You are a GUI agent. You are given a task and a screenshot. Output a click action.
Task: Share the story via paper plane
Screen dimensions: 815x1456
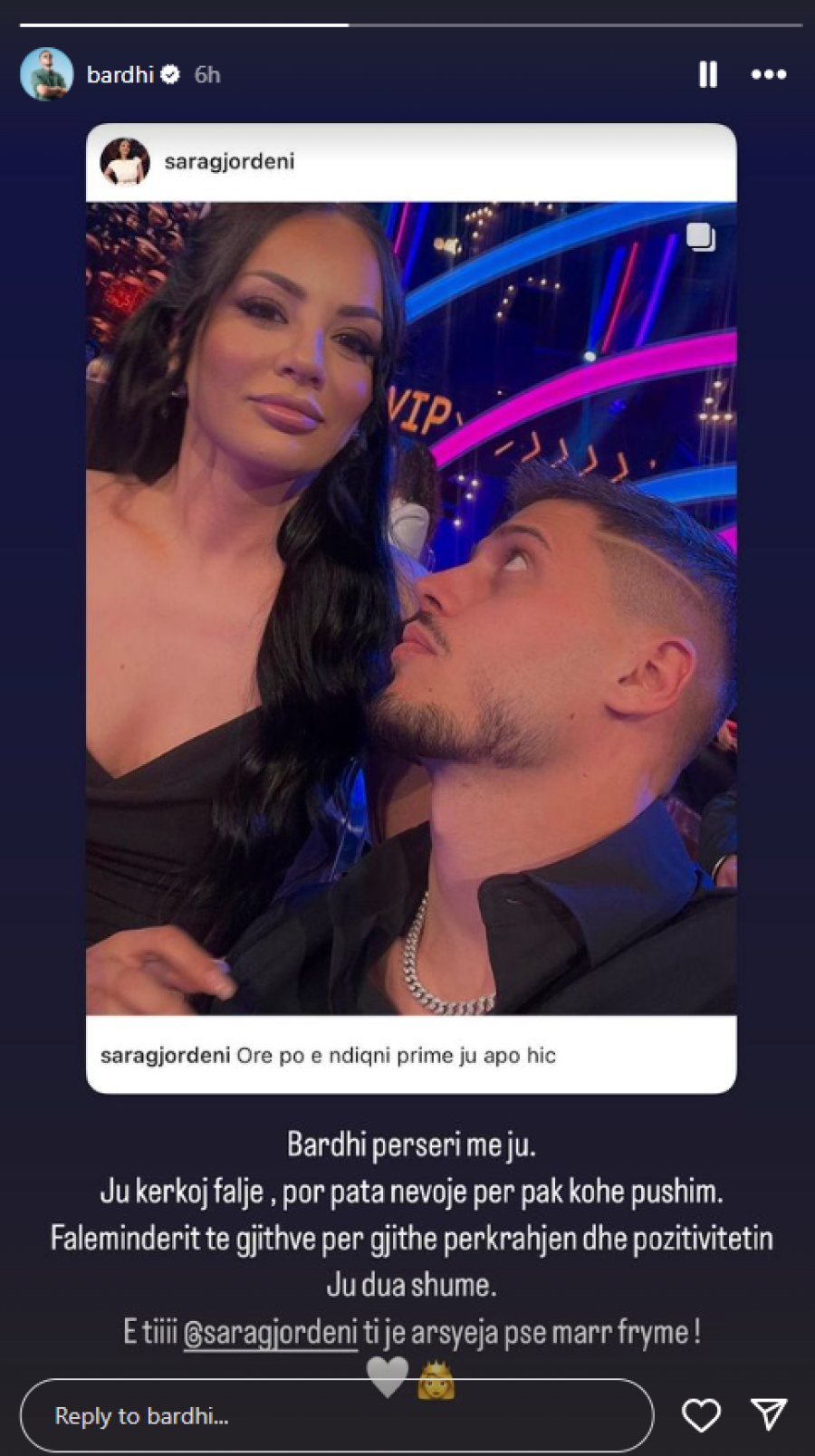pyautogui.click(x=769, y=1414)
